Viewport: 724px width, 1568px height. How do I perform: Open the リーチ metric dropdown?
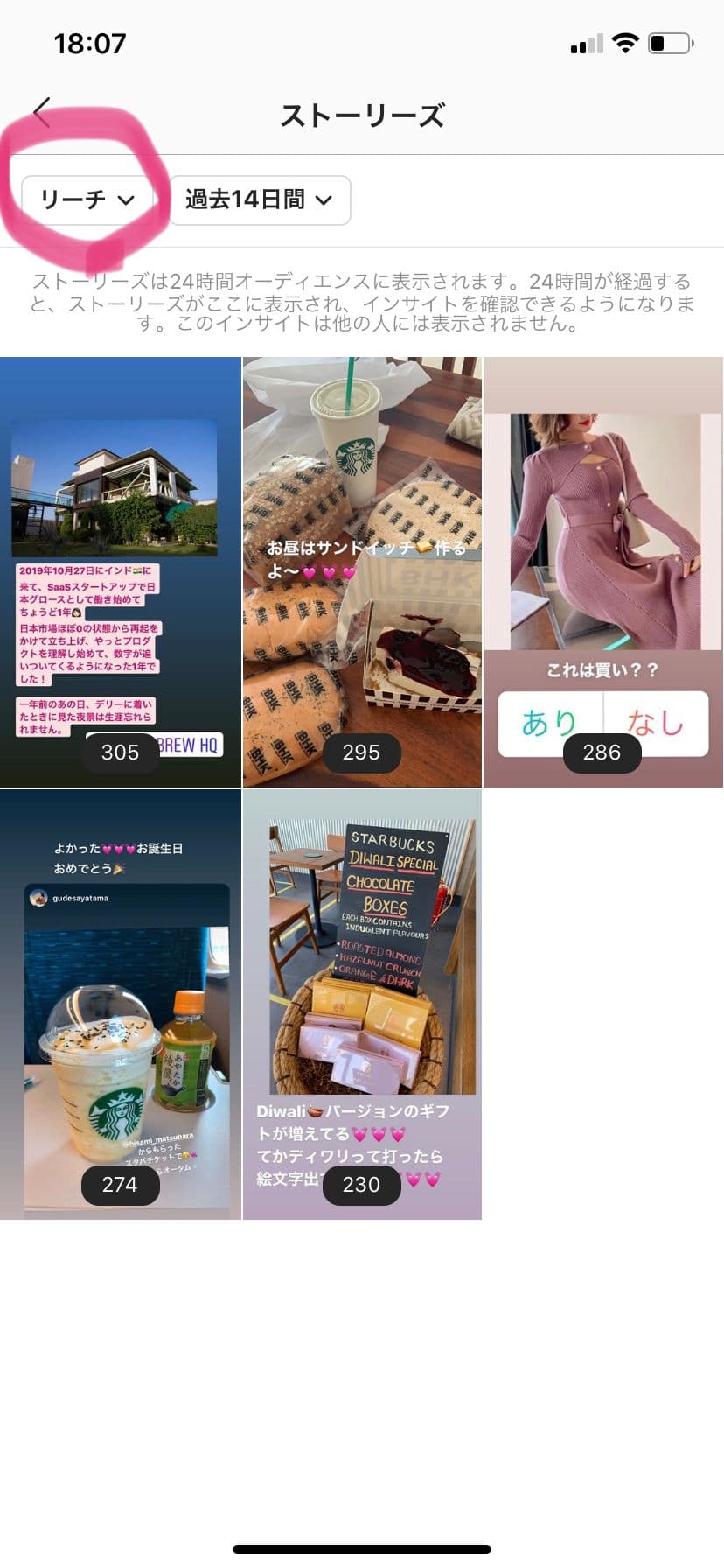(x=87, y=200)
